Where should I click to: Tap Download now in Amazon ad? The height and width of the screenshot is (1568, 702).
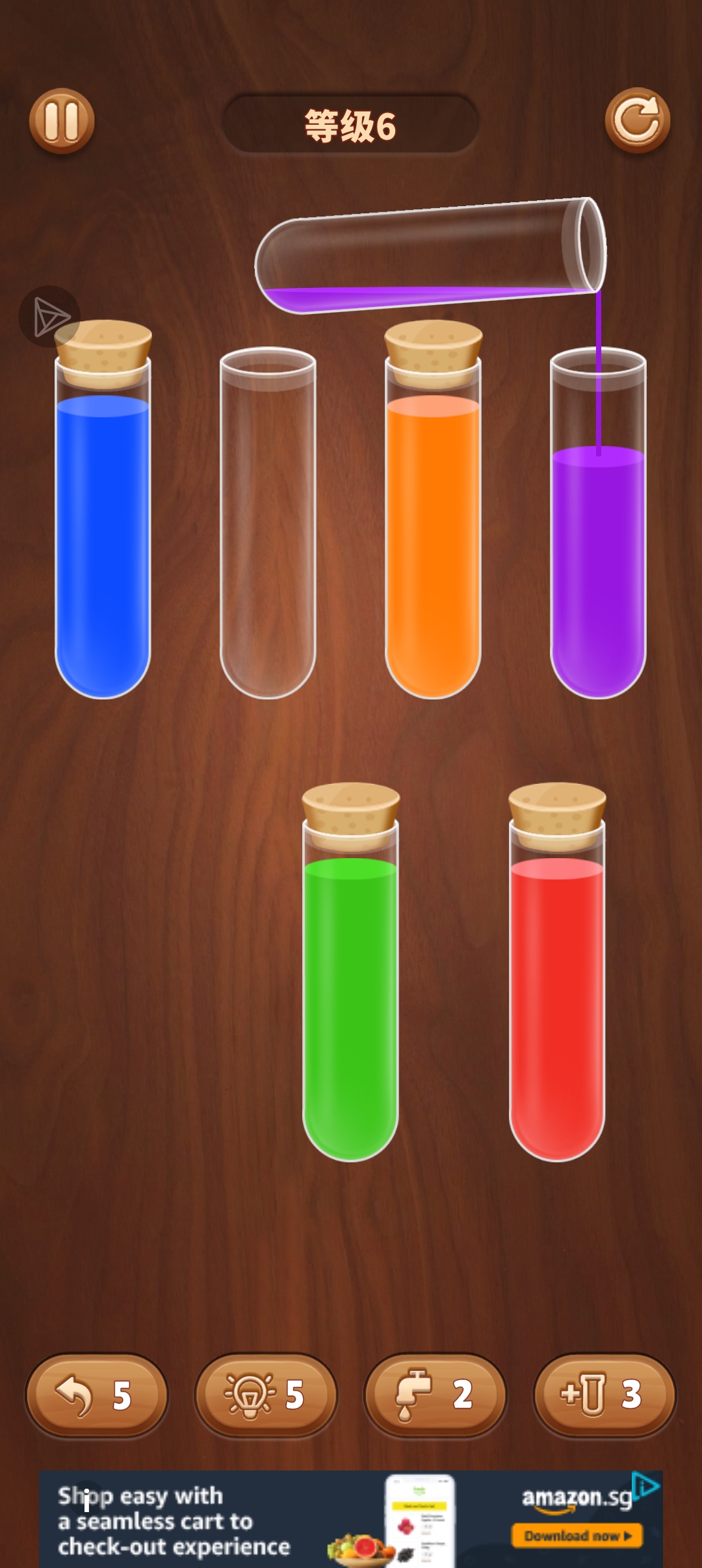point(577,1536)
